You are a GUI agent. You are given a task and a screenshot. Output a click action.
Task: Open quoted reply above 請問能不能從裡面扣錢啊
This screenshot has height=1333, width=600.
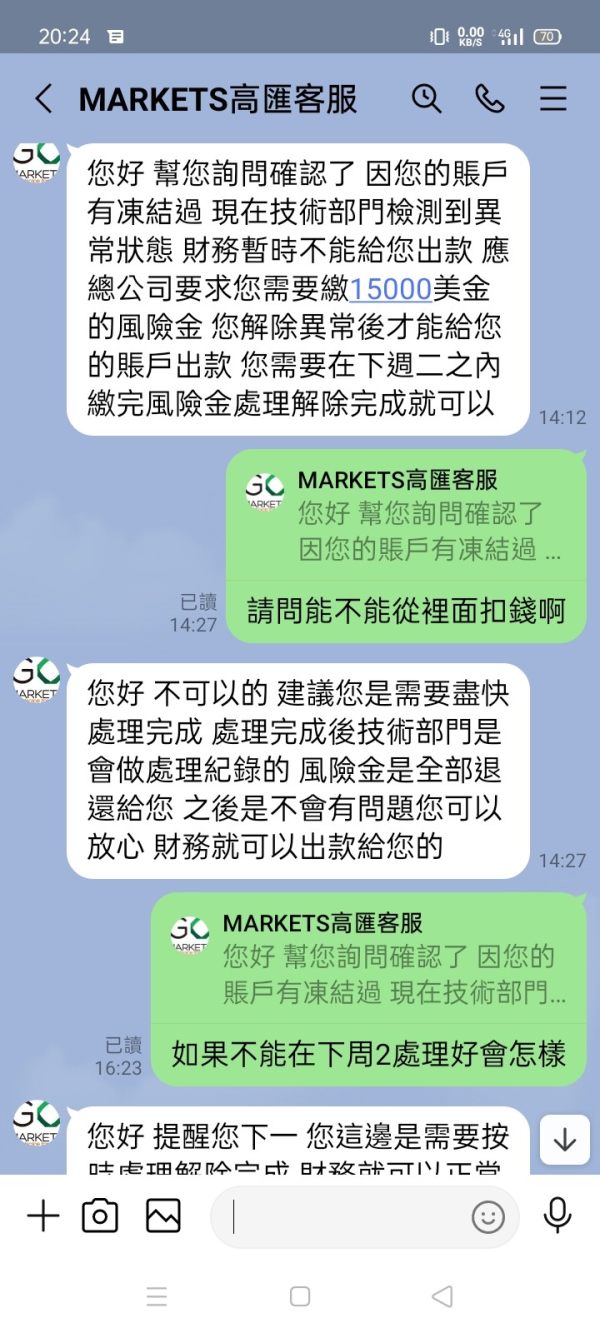click(406, 515)
